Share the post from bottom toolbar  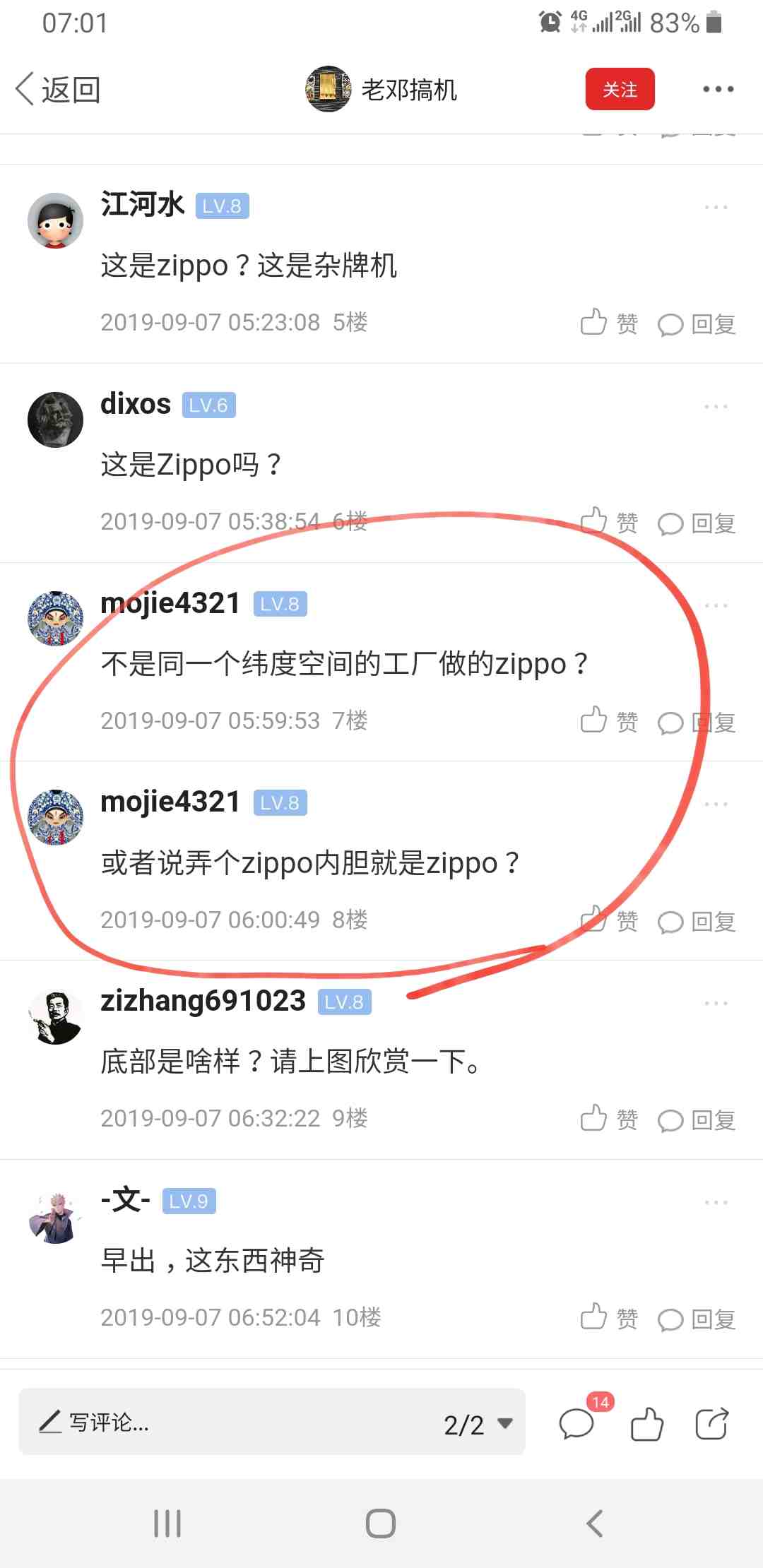(x=711, y=1424)
